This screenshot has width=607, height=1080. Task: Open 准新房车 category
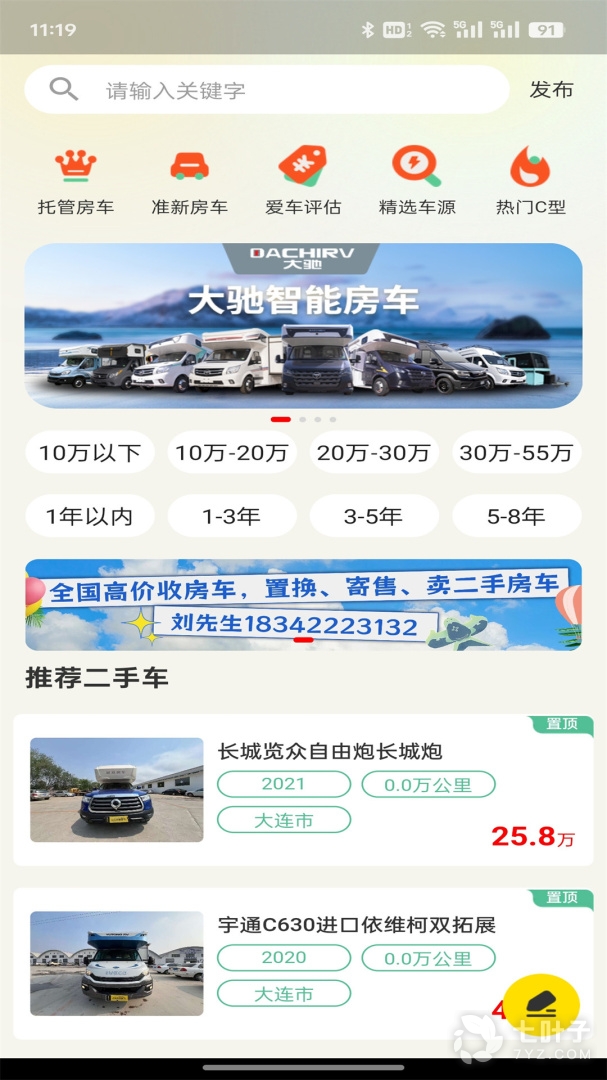click(x=189, y=182)
